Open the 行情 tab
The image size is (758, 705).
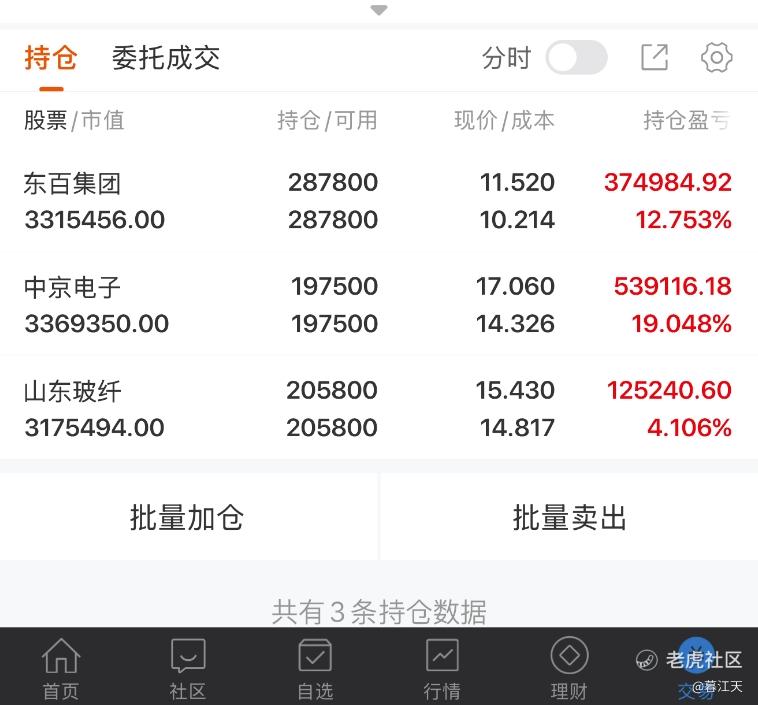tap(442, 669)
